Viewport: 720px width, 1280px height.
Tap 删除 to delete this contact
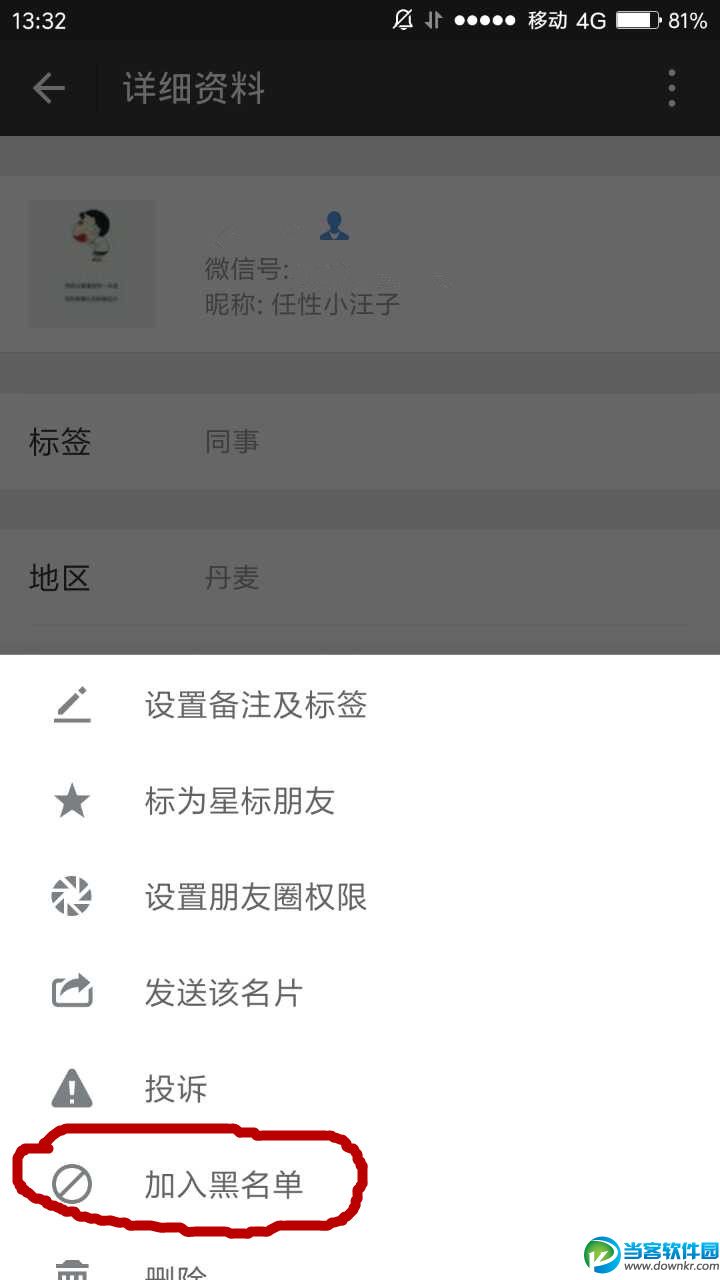[x=176, y=1270]
